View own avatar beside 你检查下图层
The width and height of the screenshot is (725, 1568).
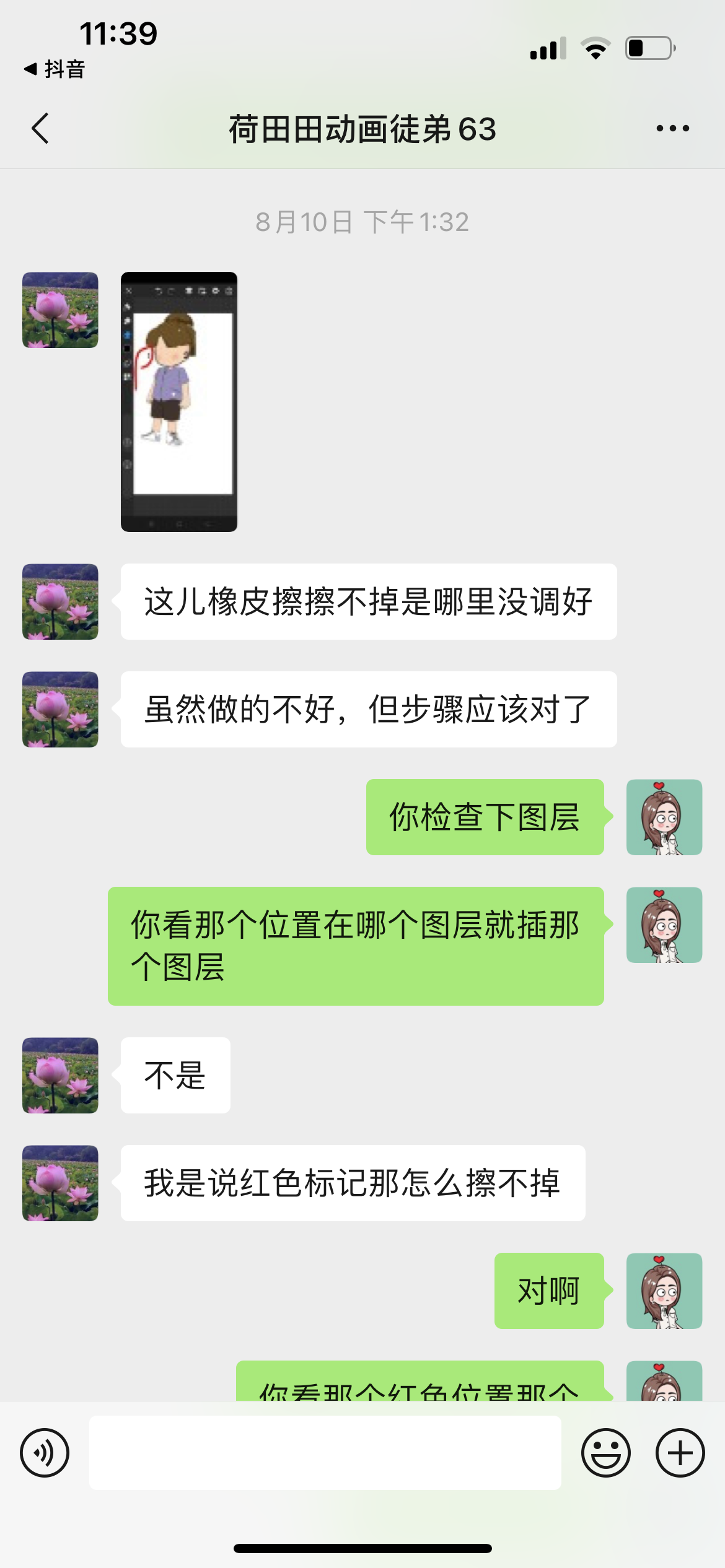[x=664, y=817]
